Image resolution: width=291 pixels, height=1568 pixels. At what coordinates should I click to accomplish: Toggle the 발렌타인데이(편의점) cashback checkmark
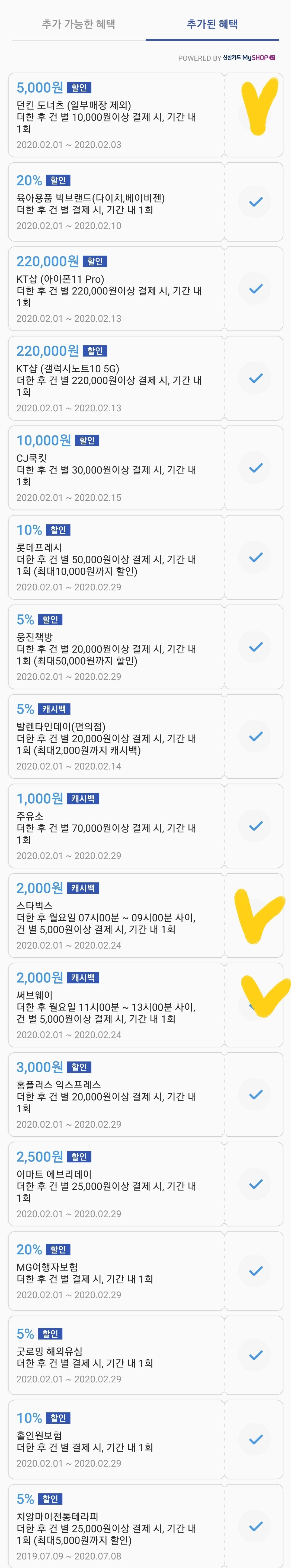coord(255,736)
